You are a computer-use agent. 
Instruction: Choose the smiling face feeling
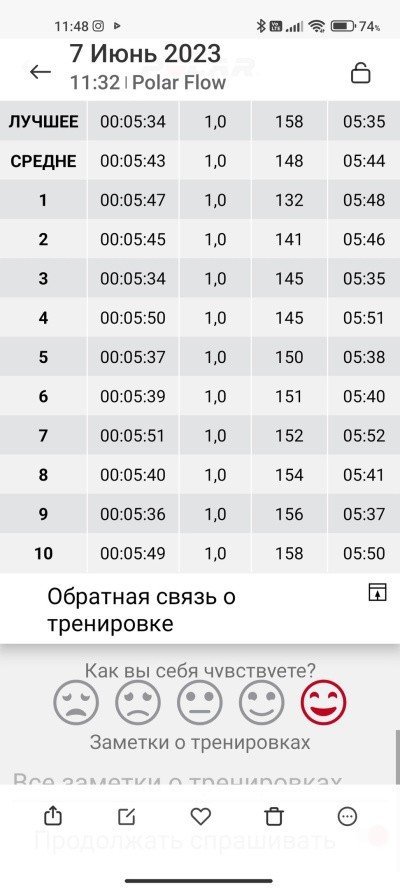tap(261, 702)
